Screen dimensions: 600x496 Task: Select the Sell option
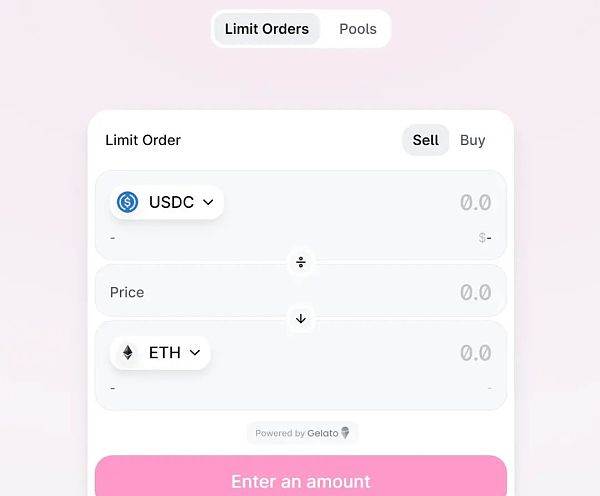coord(425,140)
